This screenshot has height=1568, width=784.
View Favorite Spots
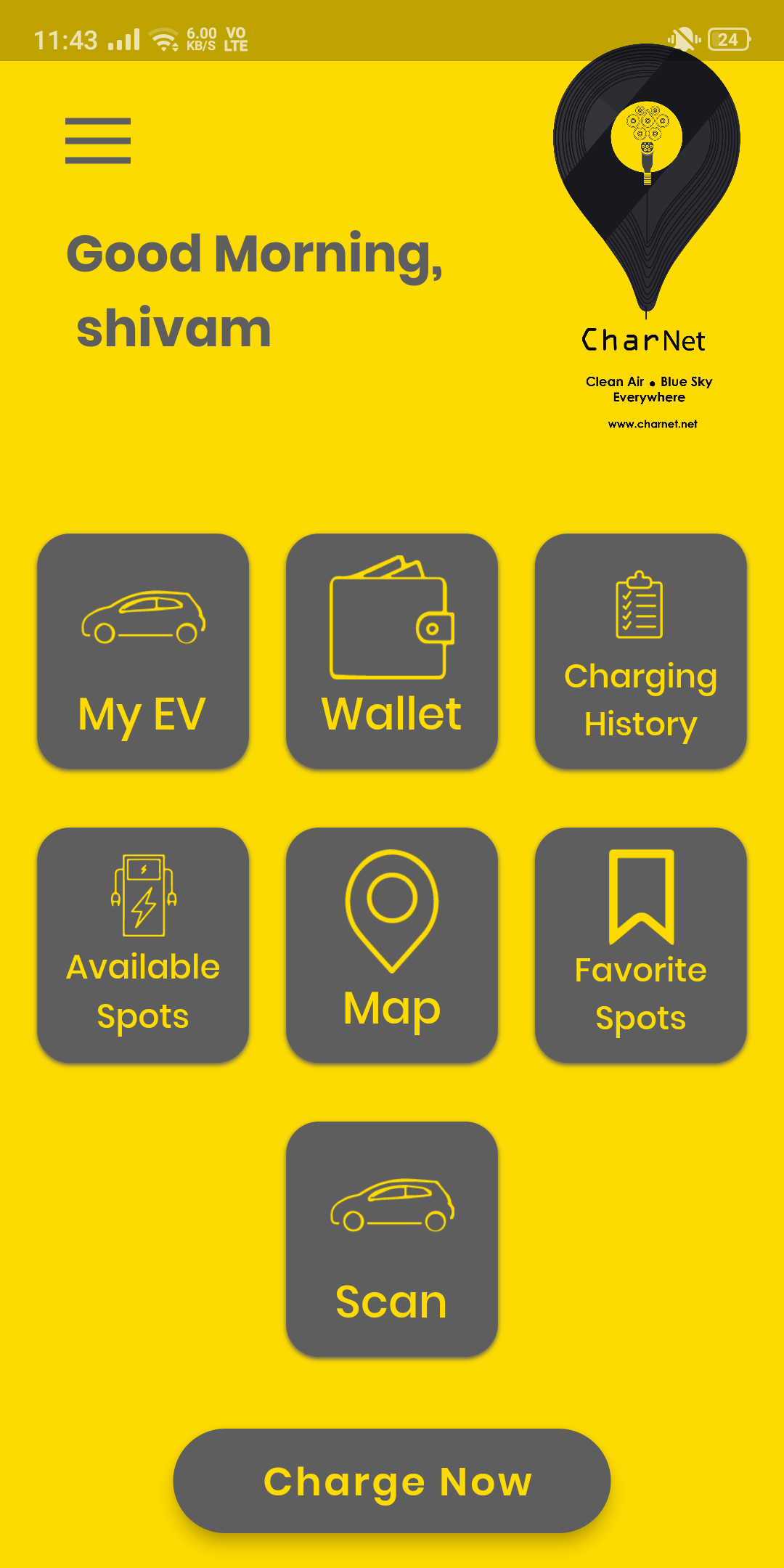640,945
